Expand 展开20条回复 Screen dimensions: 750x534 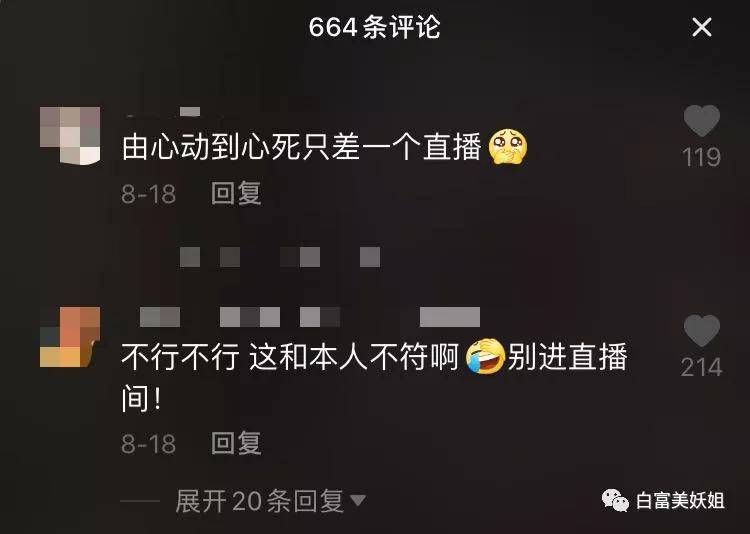270,501
